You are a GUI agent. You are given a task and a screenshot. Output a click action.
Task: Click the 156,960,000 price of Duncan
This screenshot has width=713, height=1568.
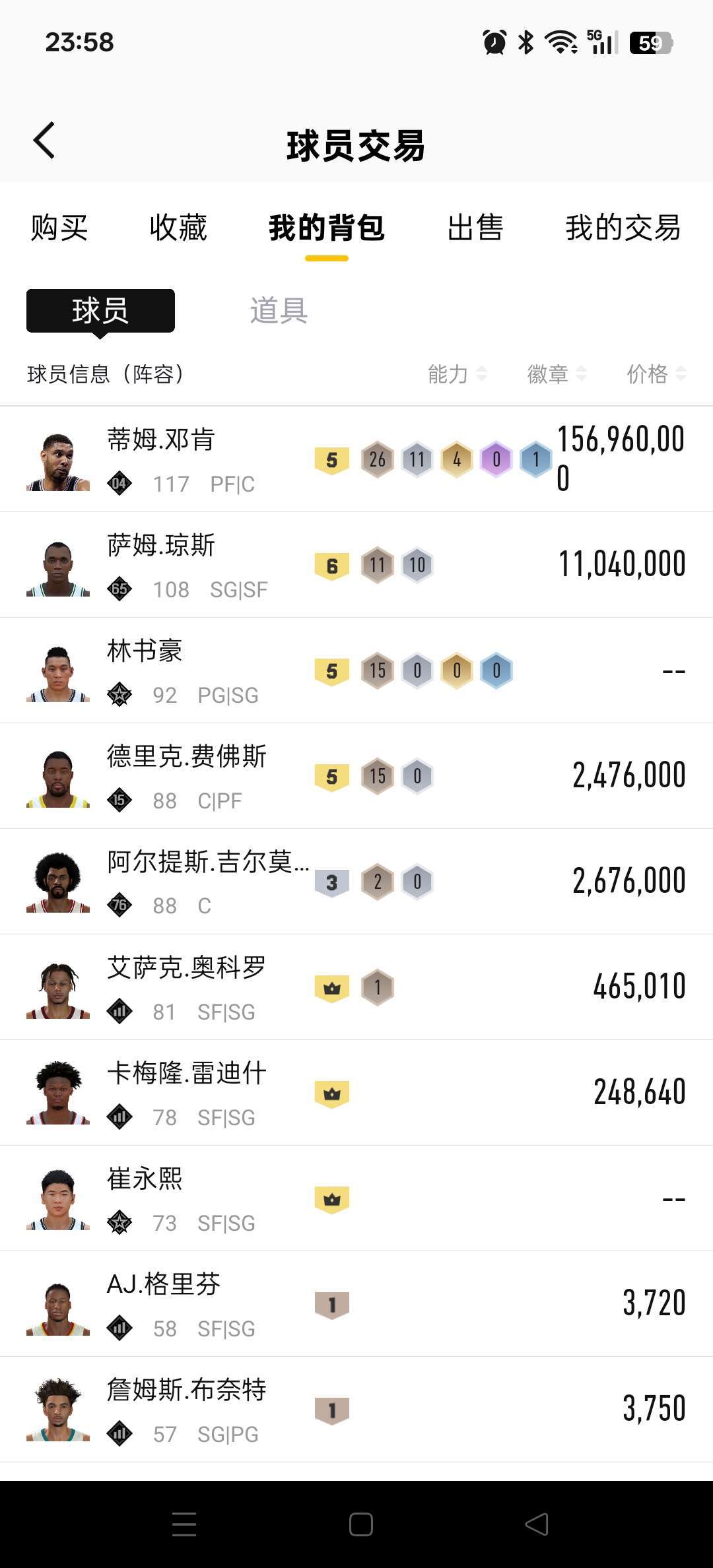pos(622,459)
